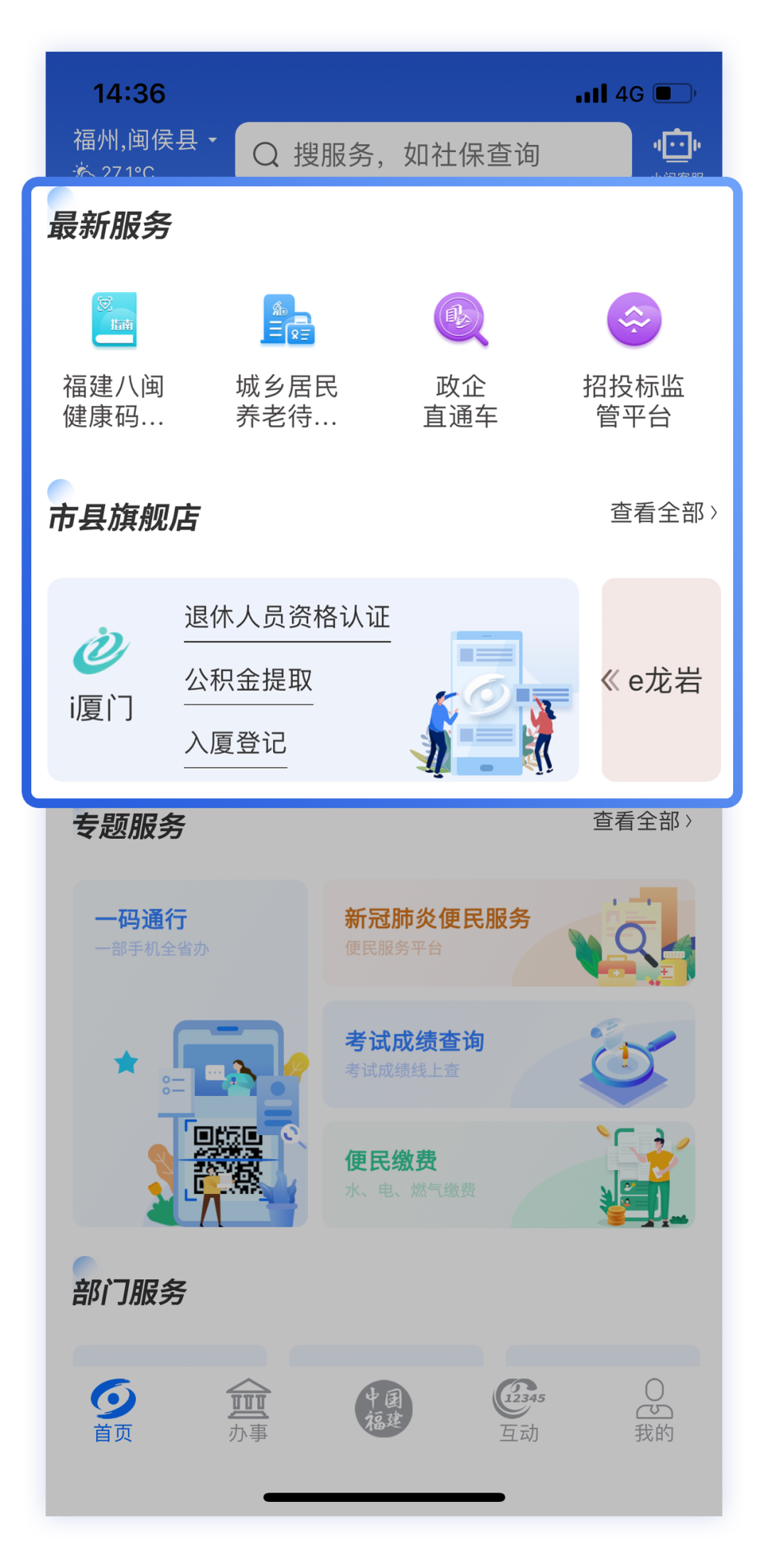The image size is (768, 1568).
Task: Open 新冠肺炎便民服务 card
Action: pyautogui.click(x=508, y=932)
